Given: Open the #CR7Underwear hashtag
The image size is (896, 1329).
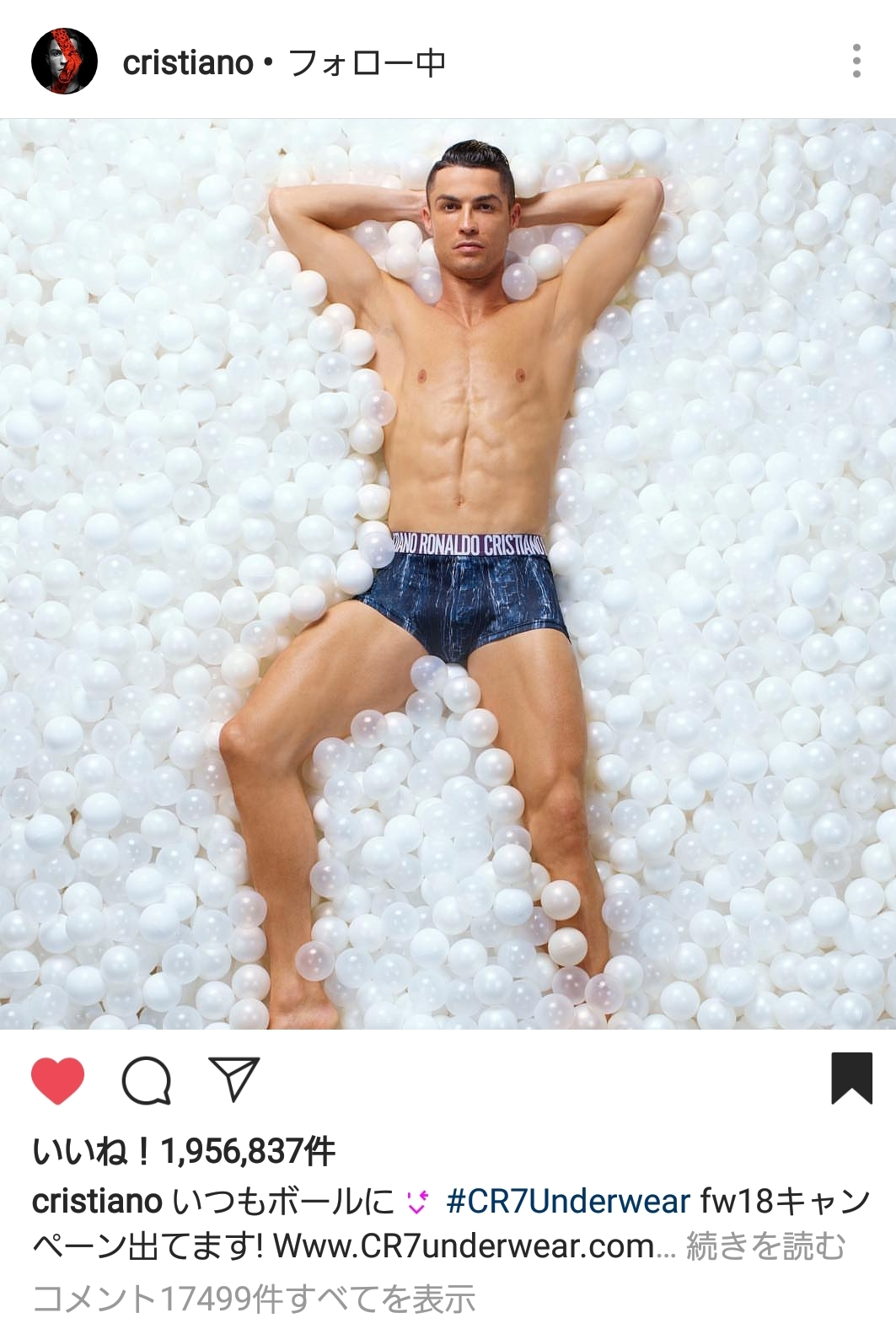Looking at the screenshot, I should point(568,1200).
